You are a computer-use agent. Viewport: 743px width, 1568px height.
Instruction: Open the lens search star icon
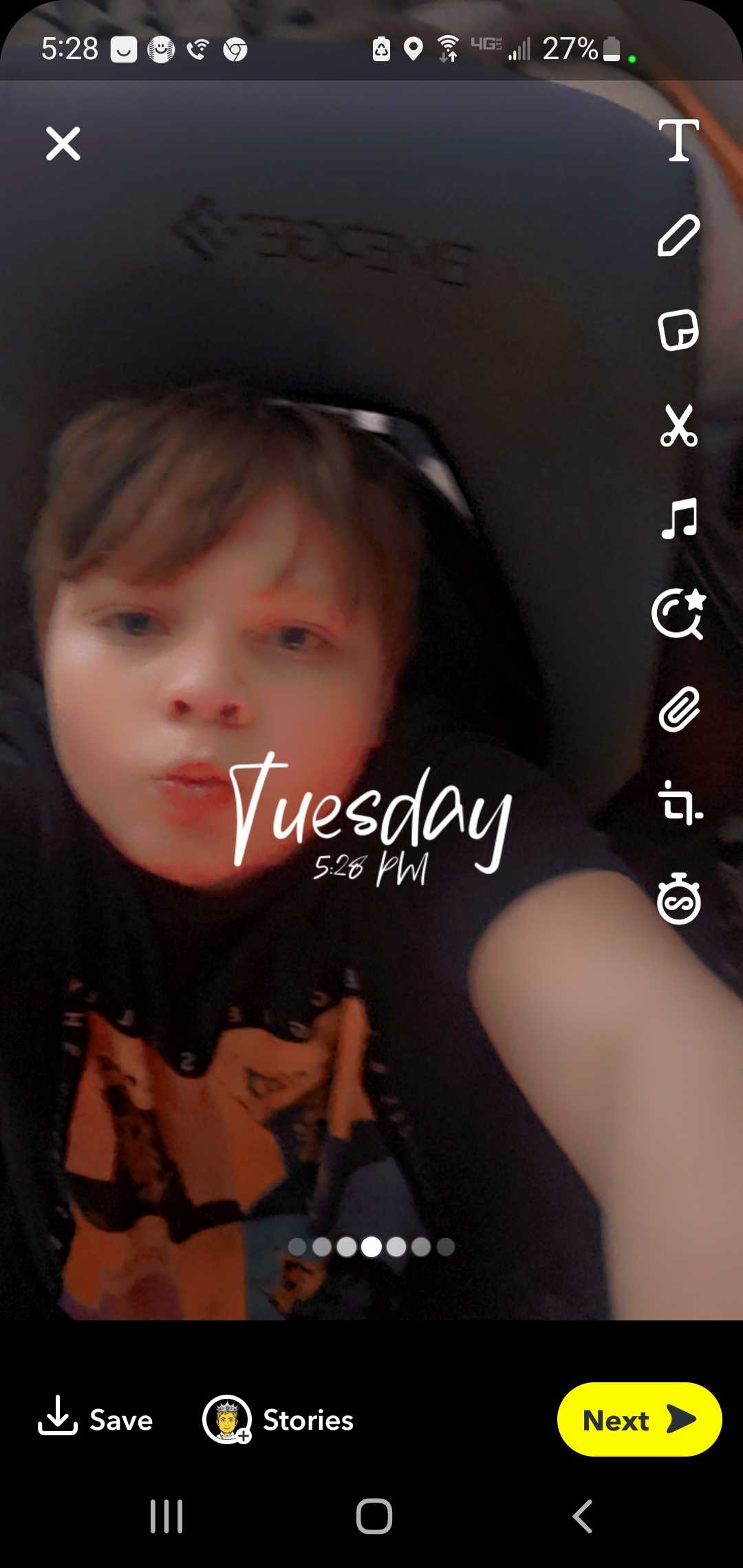tap(679, 614)
